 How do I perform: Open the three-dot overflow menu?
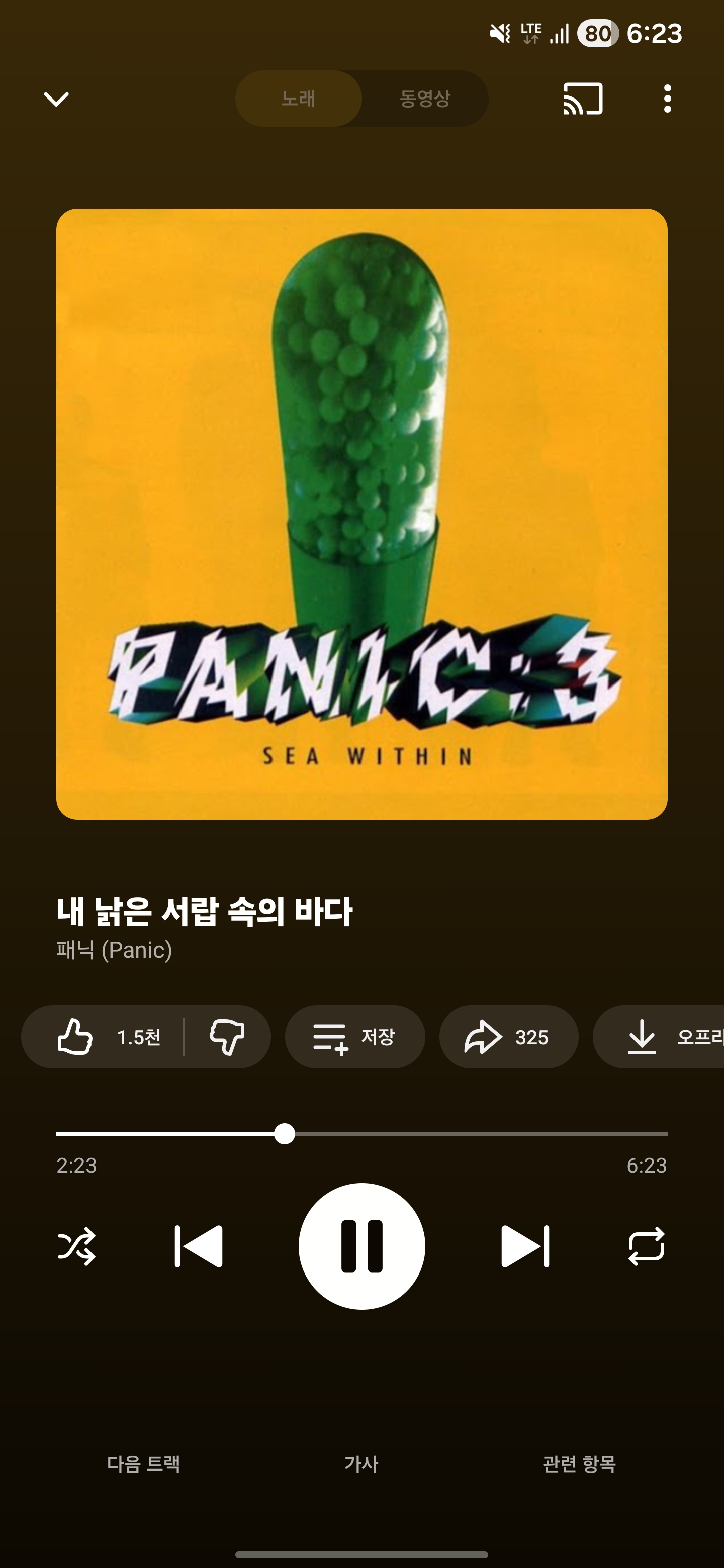(x=667, y=99)
